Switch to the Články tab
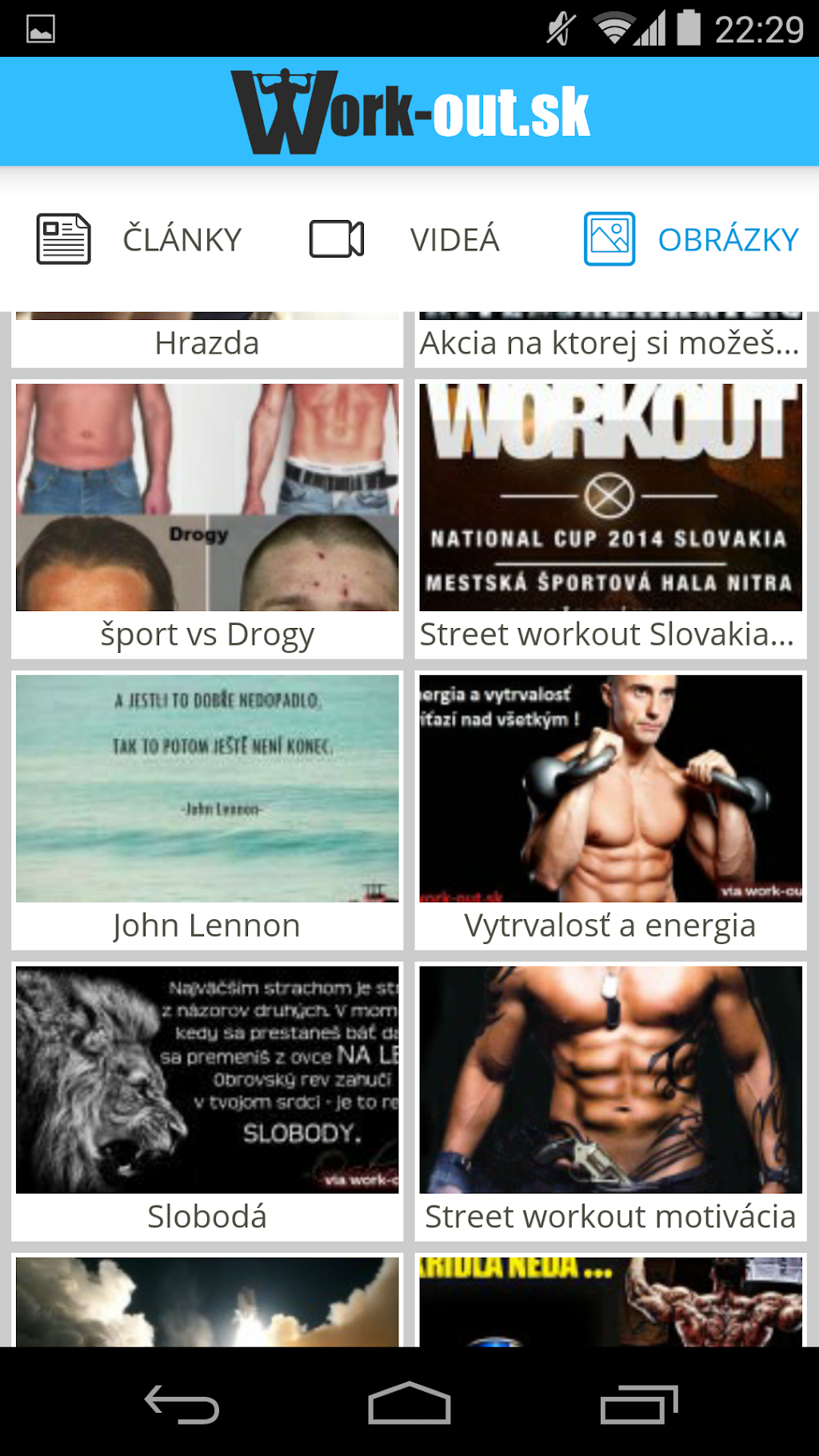 [x=140, y=239]
